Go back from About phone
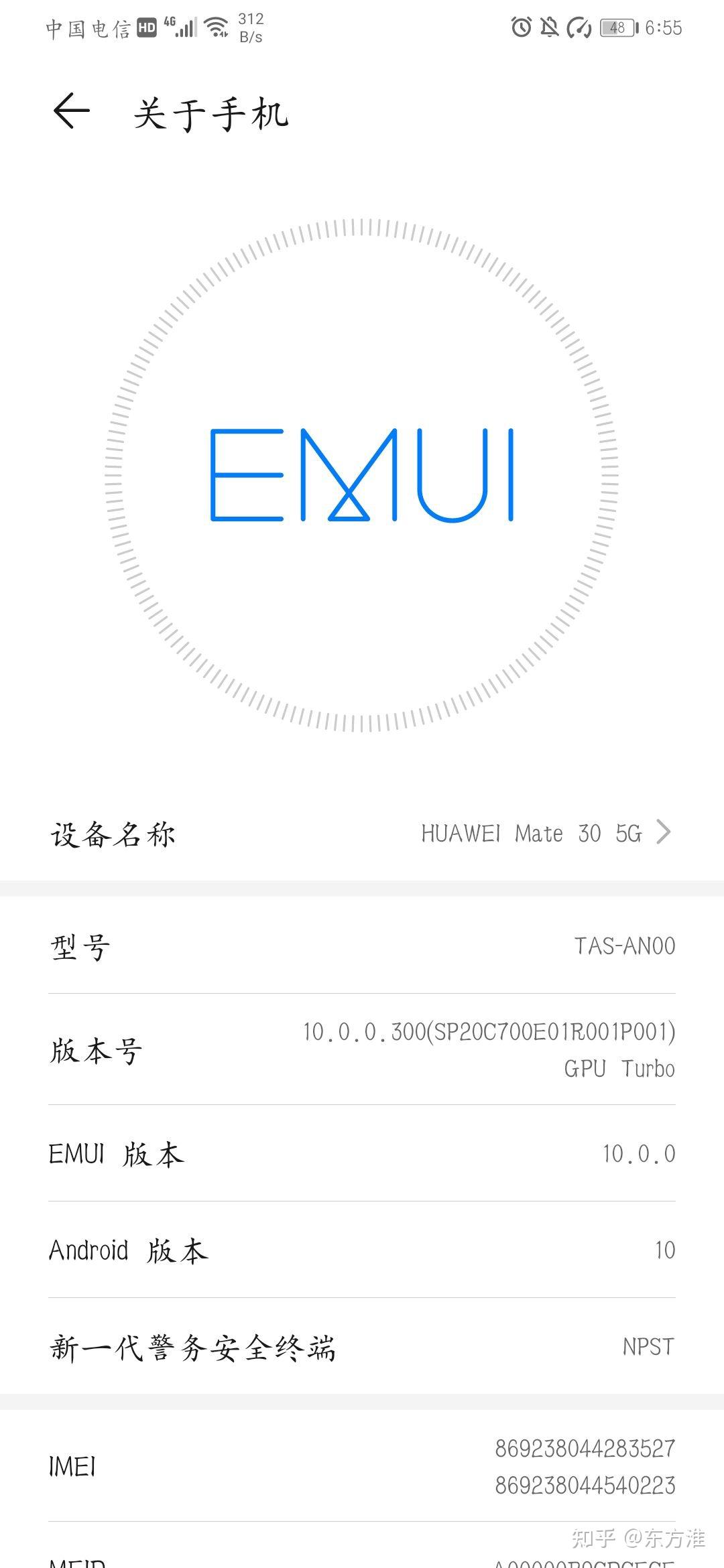Viewport: 724px width, 1568px height. [71, 111]
